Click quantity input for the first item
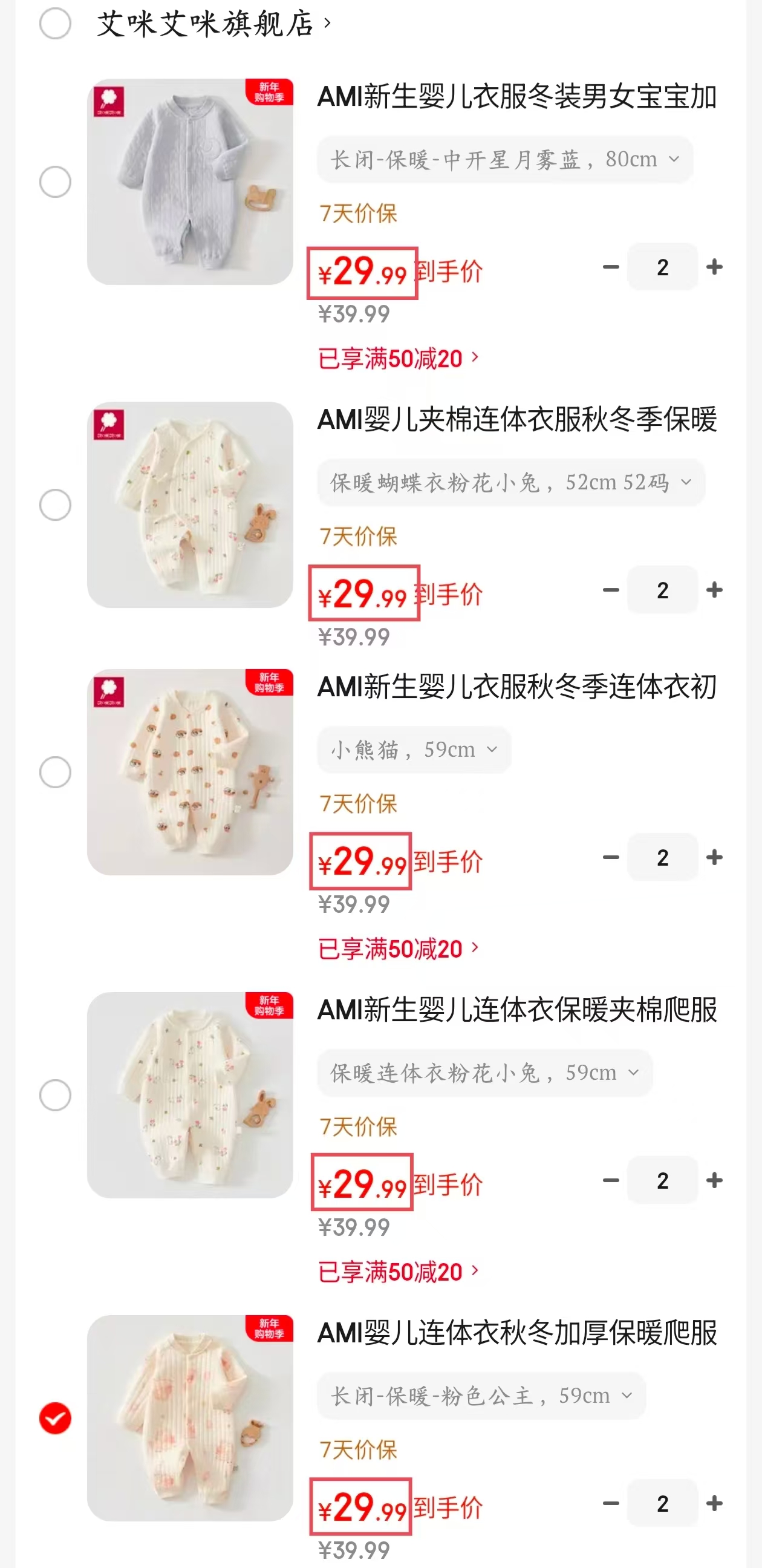Image resolution: width=762 pixels, height=1568 pixels. click(663, 267)
